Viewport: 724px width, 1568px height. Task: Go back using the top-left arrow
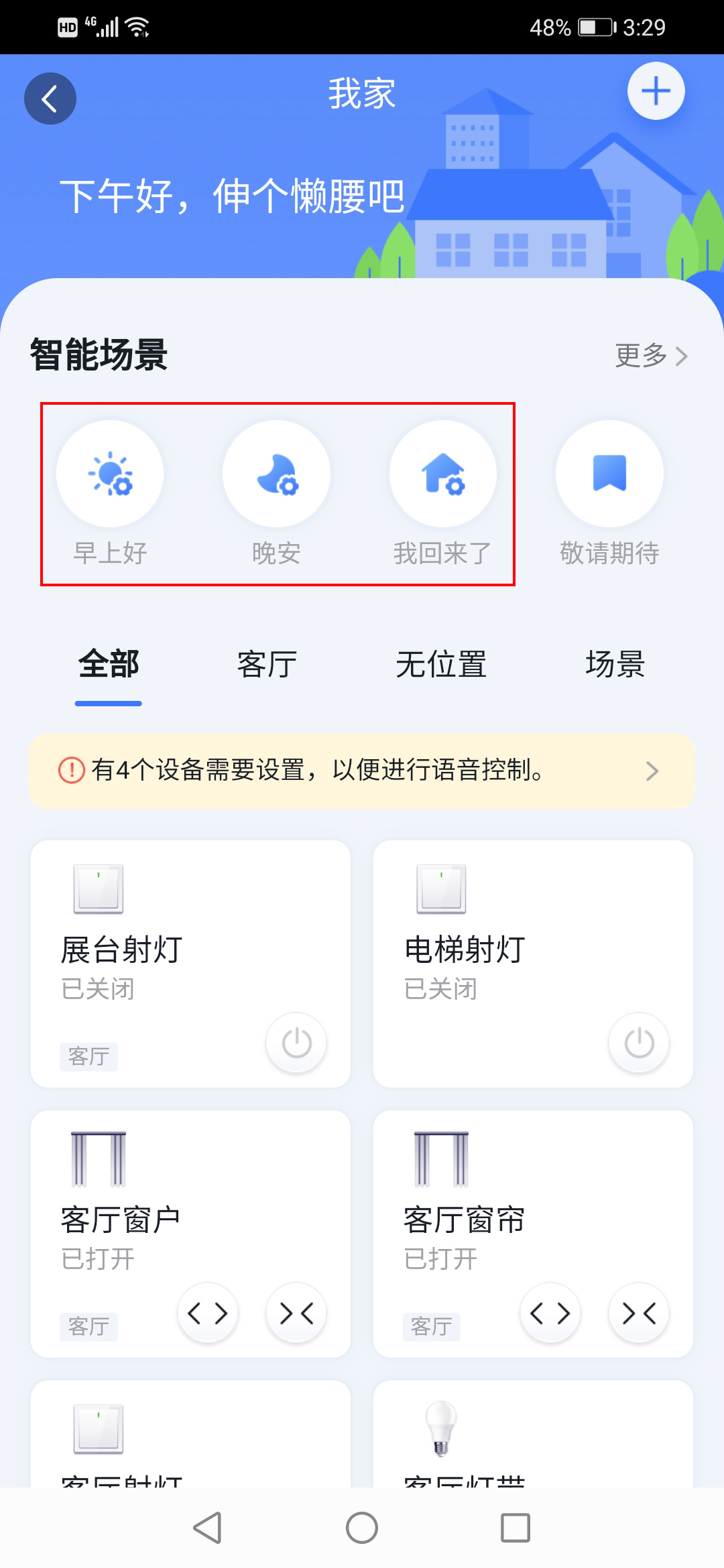[50, 99]
